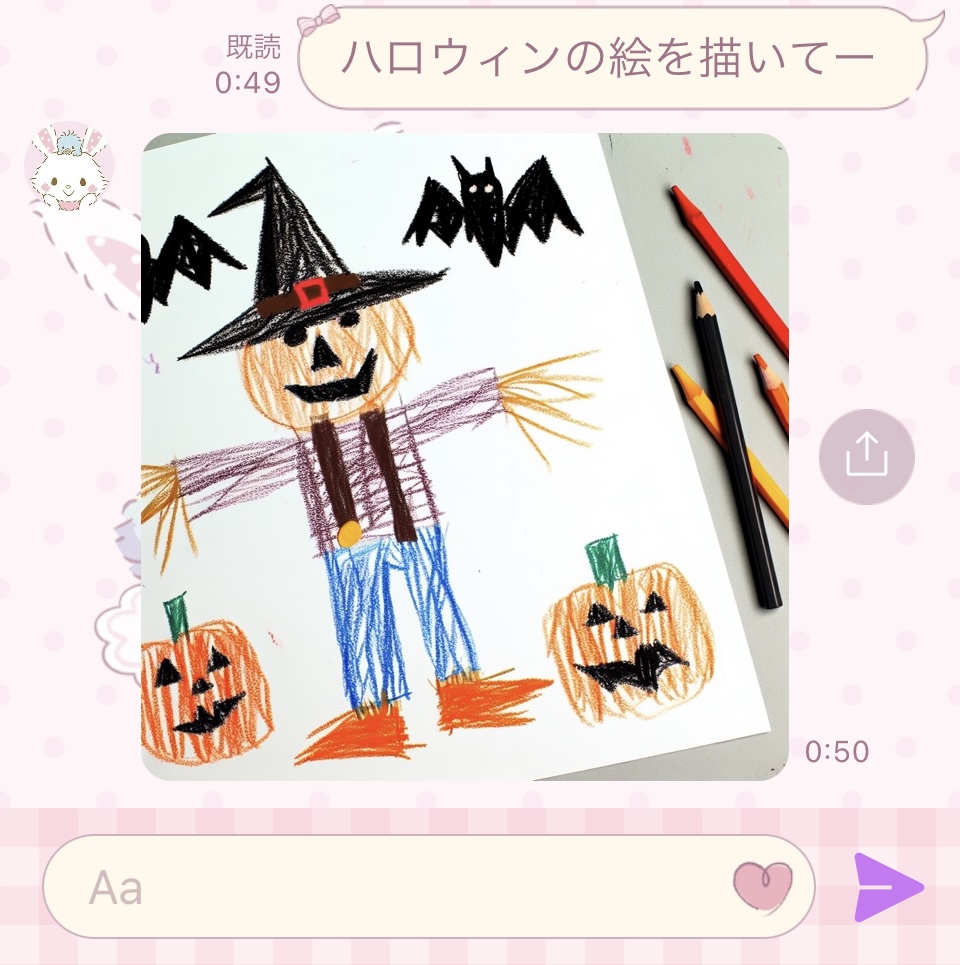Open the Halloween scarecrow drawing image
Viewport: 960px width, 965px height.
[464, 456]
